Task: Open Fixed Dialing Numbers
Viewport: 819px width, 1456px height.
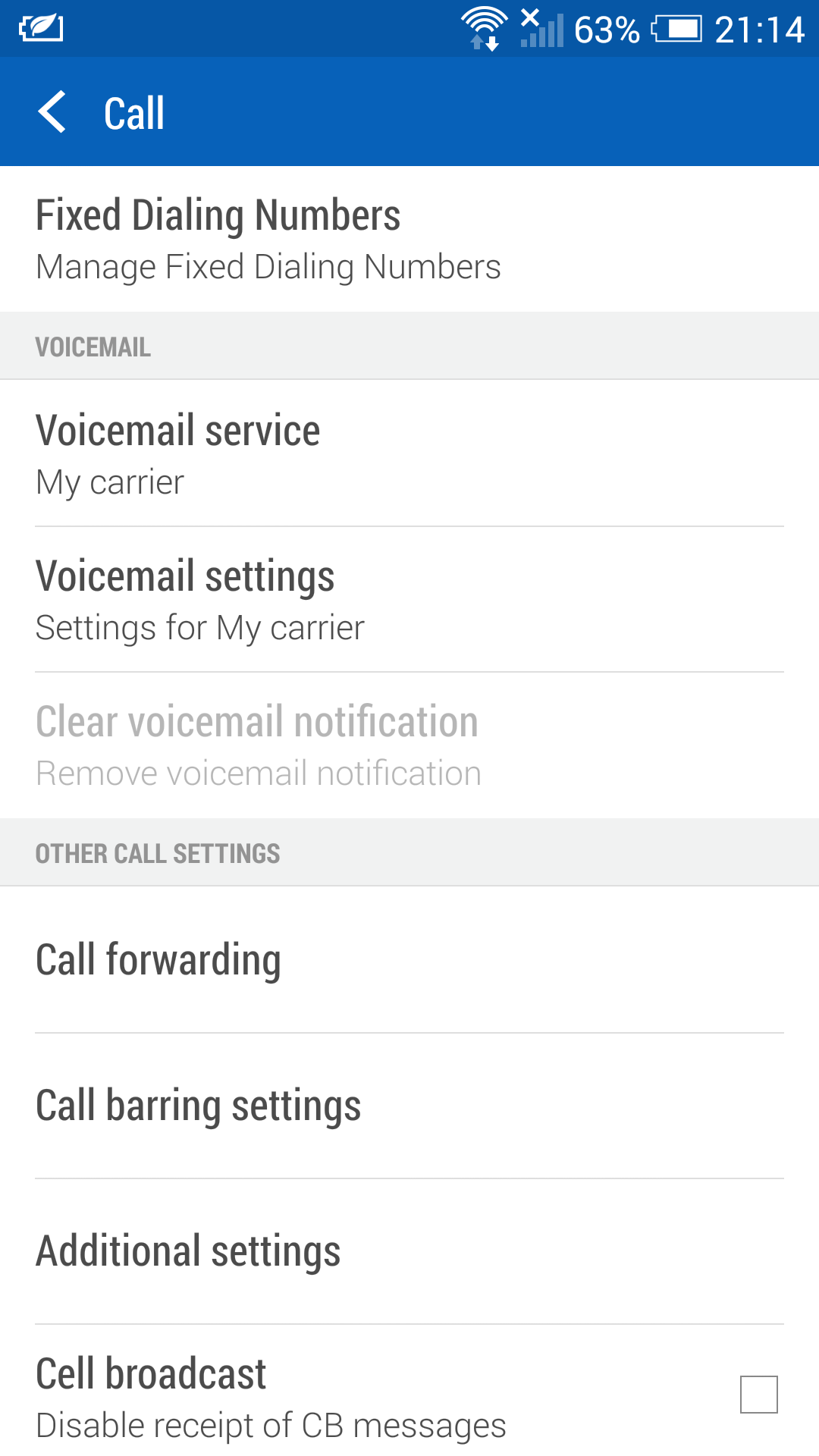Action: [x=409, y=239]
